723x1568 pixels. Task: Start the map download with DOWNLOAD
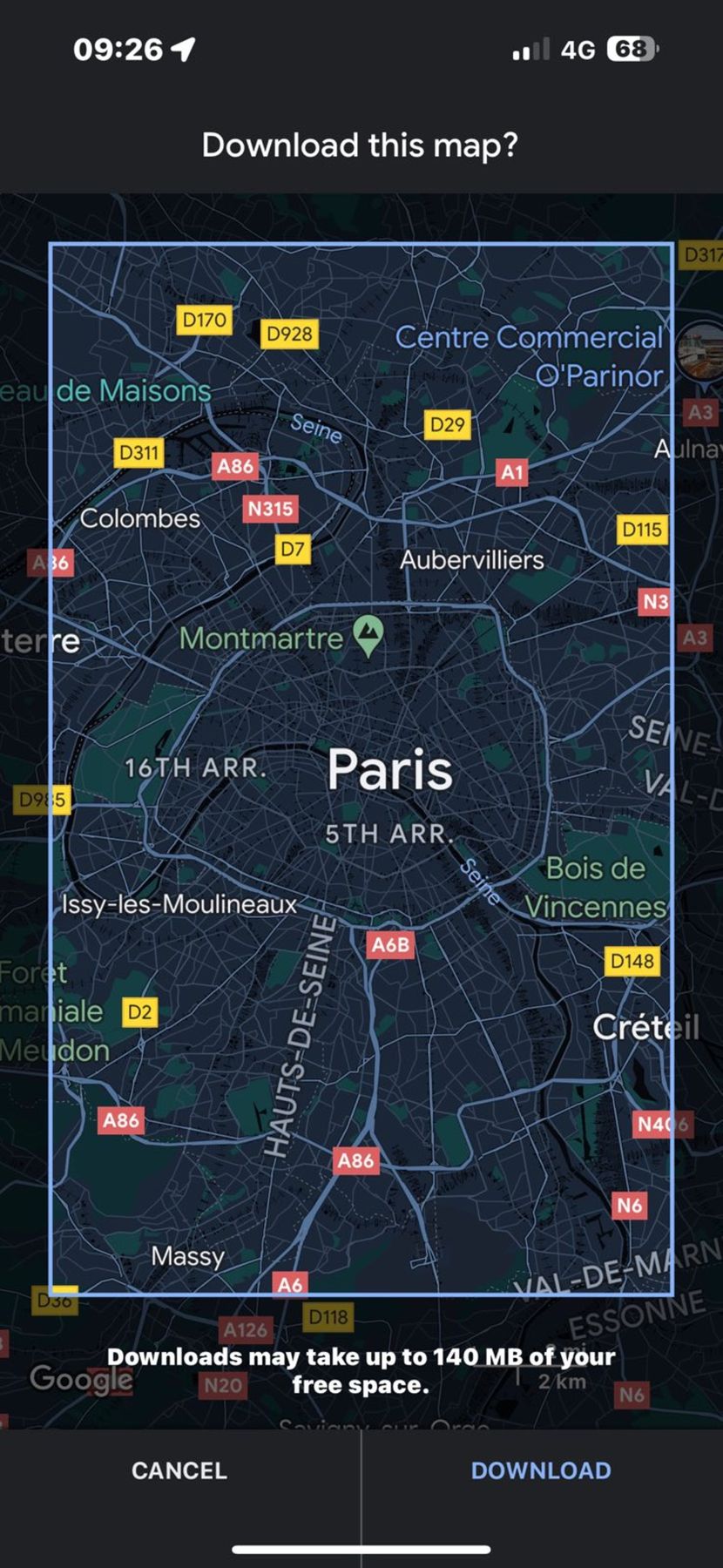coord(540,1470)
